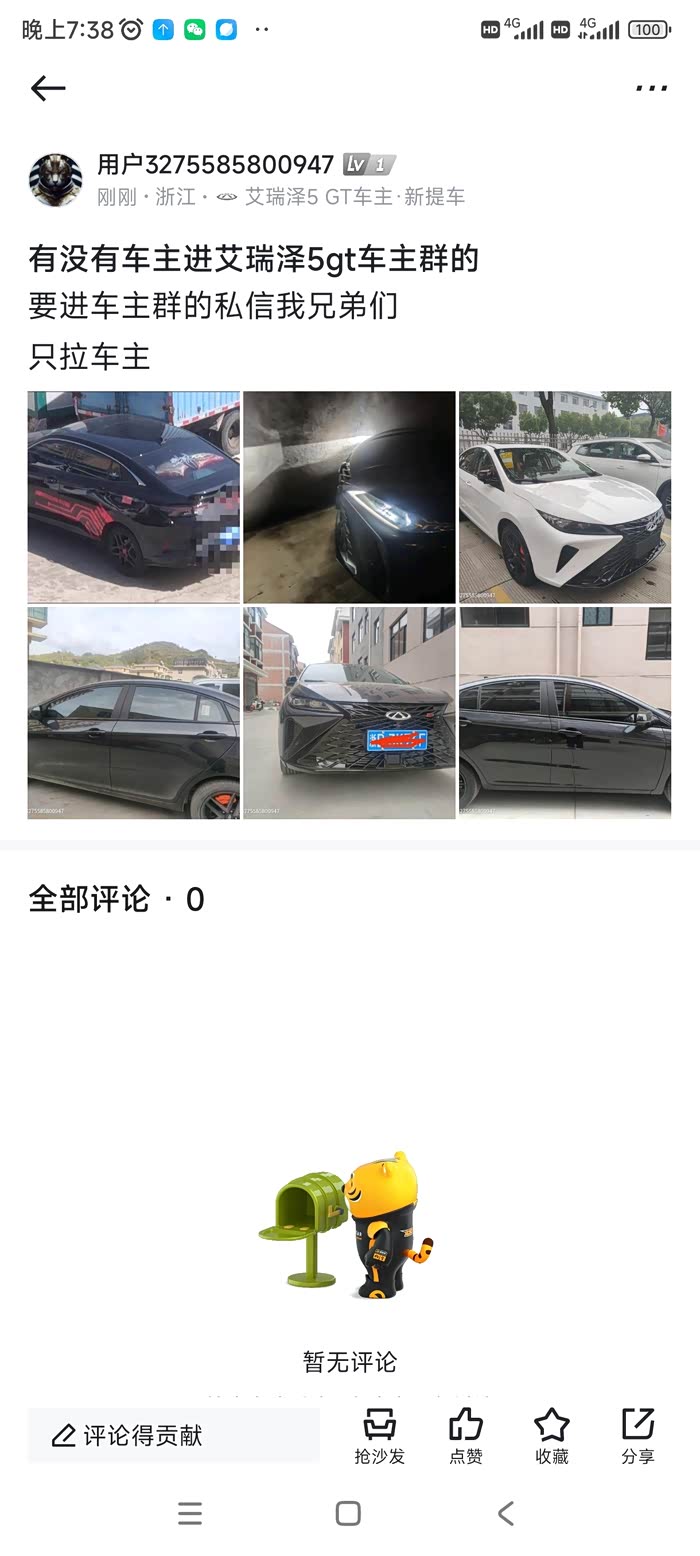View profile of 用户3275585800947

(215, 165)
